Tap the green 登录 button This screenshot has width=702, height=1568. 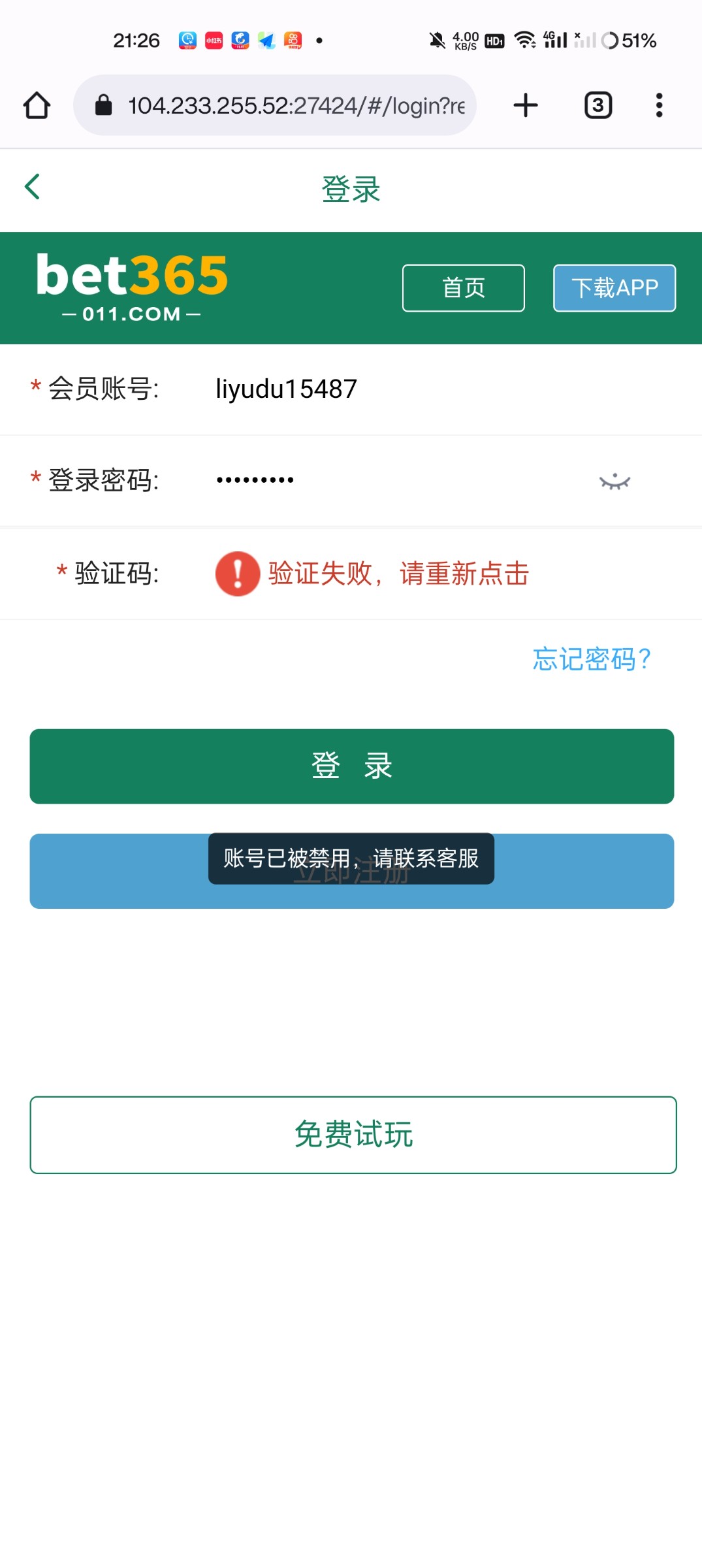pyautogui.click(x=352, y=766)
